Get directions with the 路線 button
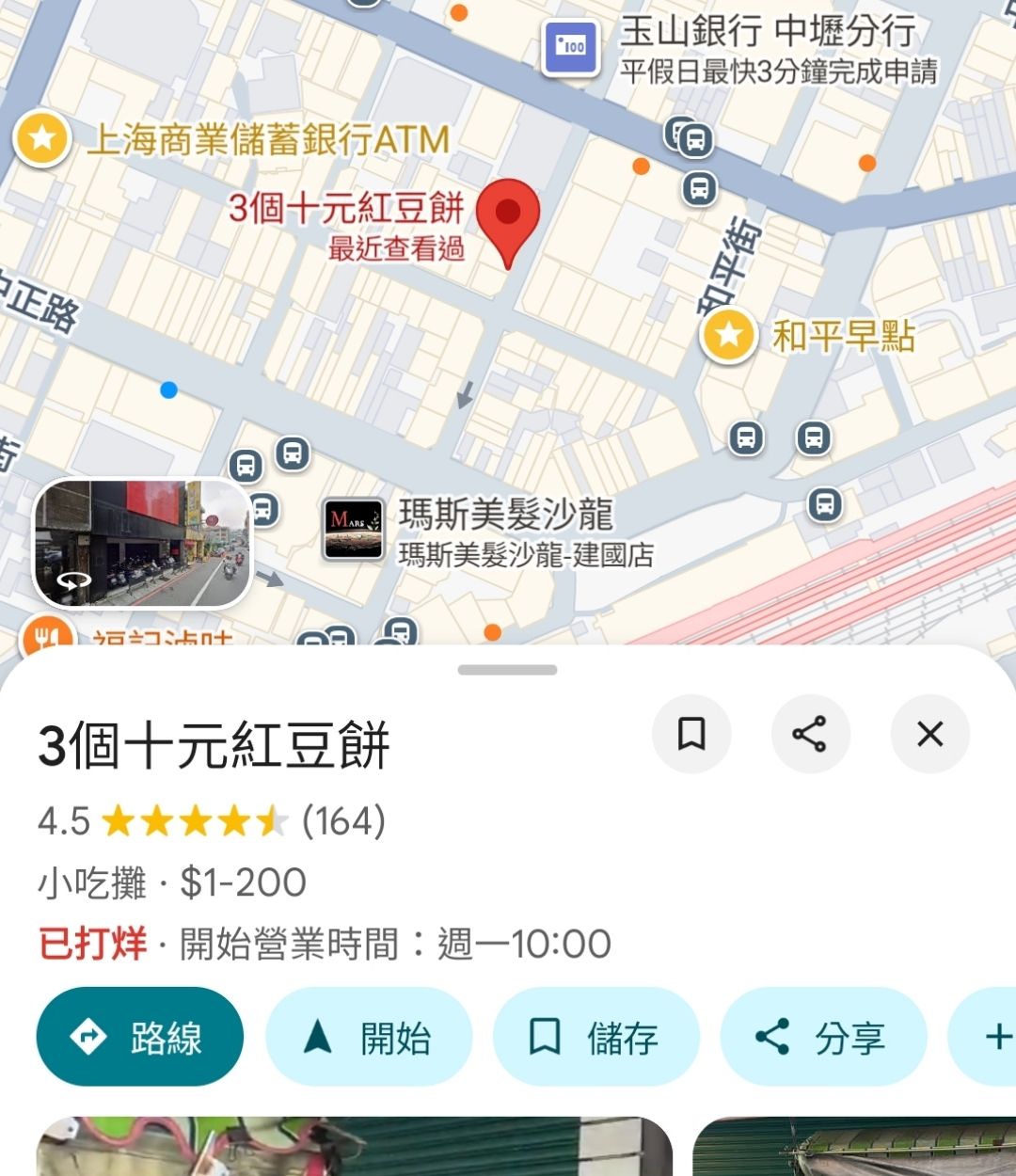This screenshot has width=1016, height=1176. 139,1037
